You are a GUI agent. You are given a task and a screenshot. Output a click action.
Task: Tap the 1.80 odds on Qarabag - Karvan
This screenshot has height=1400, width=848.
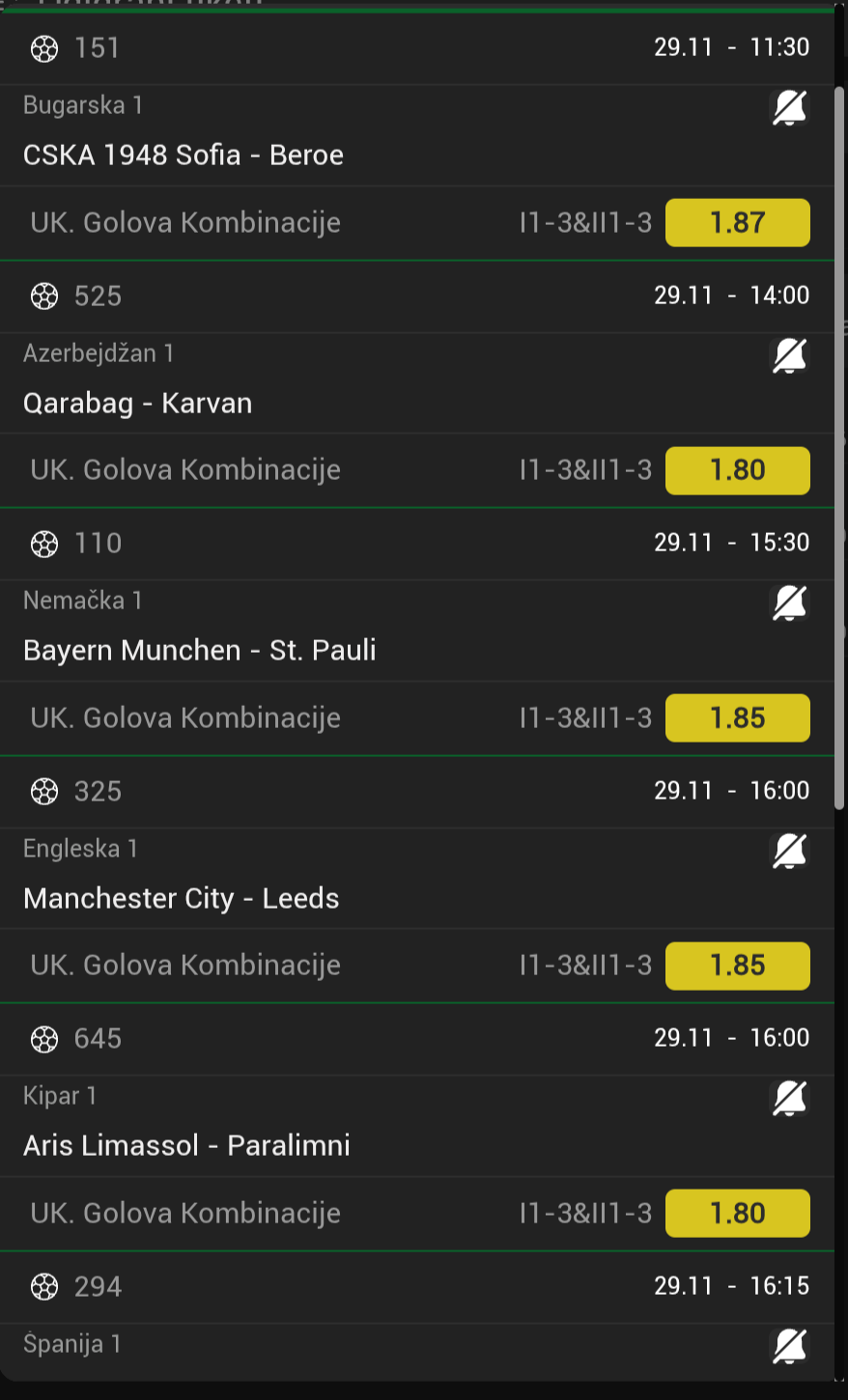point(737,470)
